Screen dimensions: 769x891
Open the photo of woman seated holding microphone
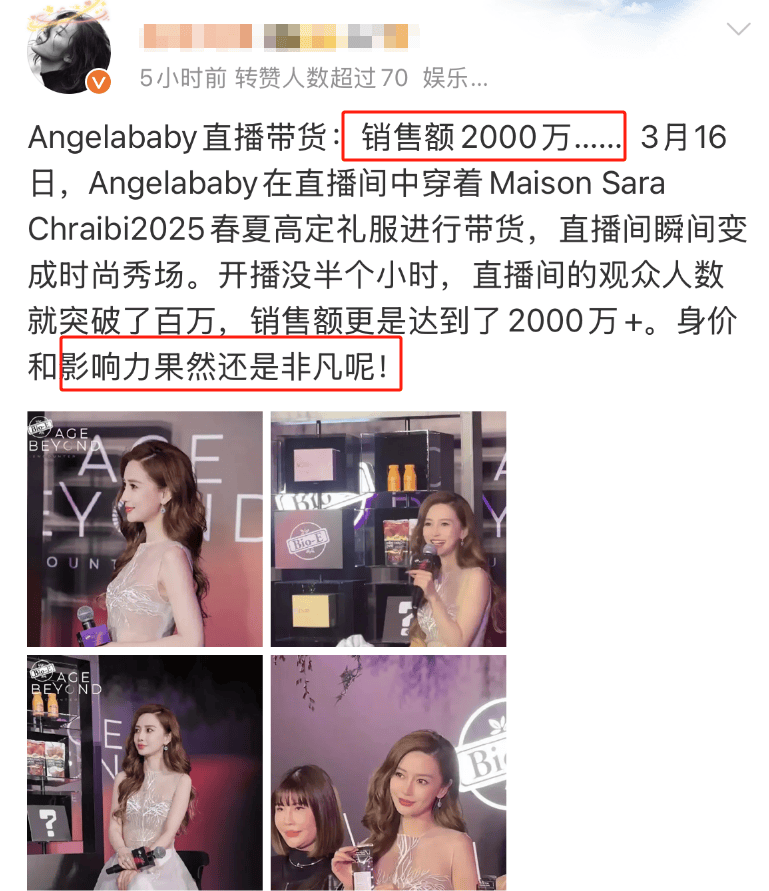point(144,772)
